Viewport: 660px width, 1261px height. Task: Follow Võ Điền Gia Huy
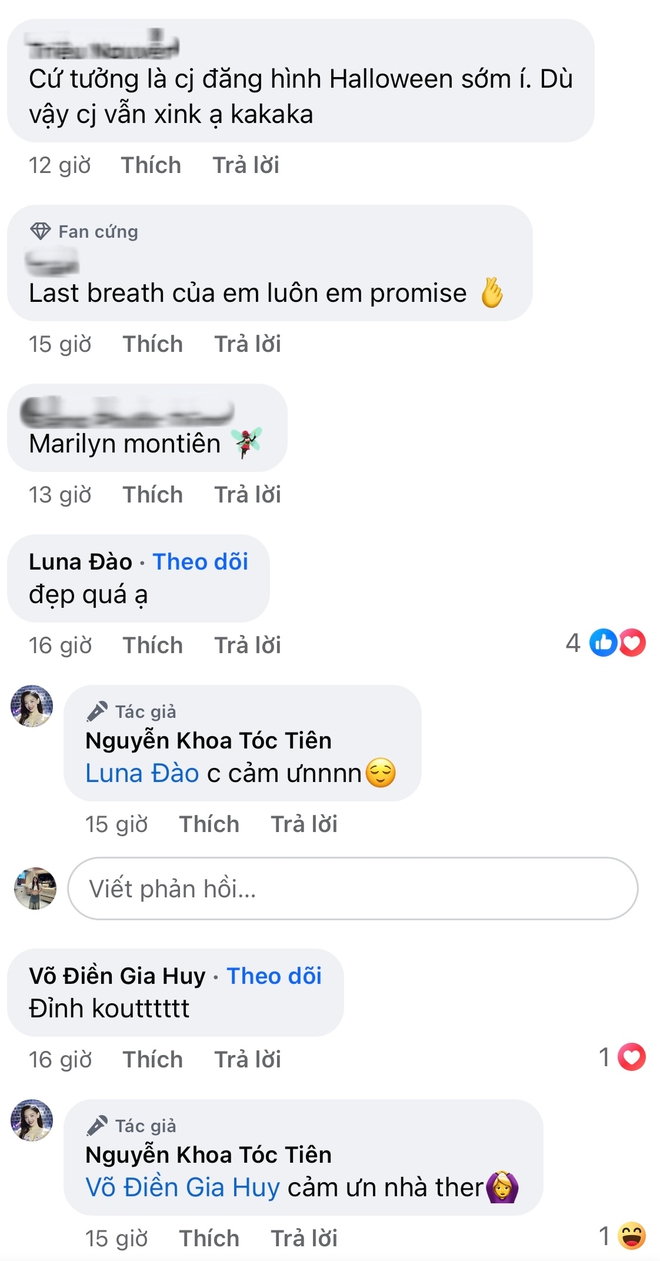[274, 976]
